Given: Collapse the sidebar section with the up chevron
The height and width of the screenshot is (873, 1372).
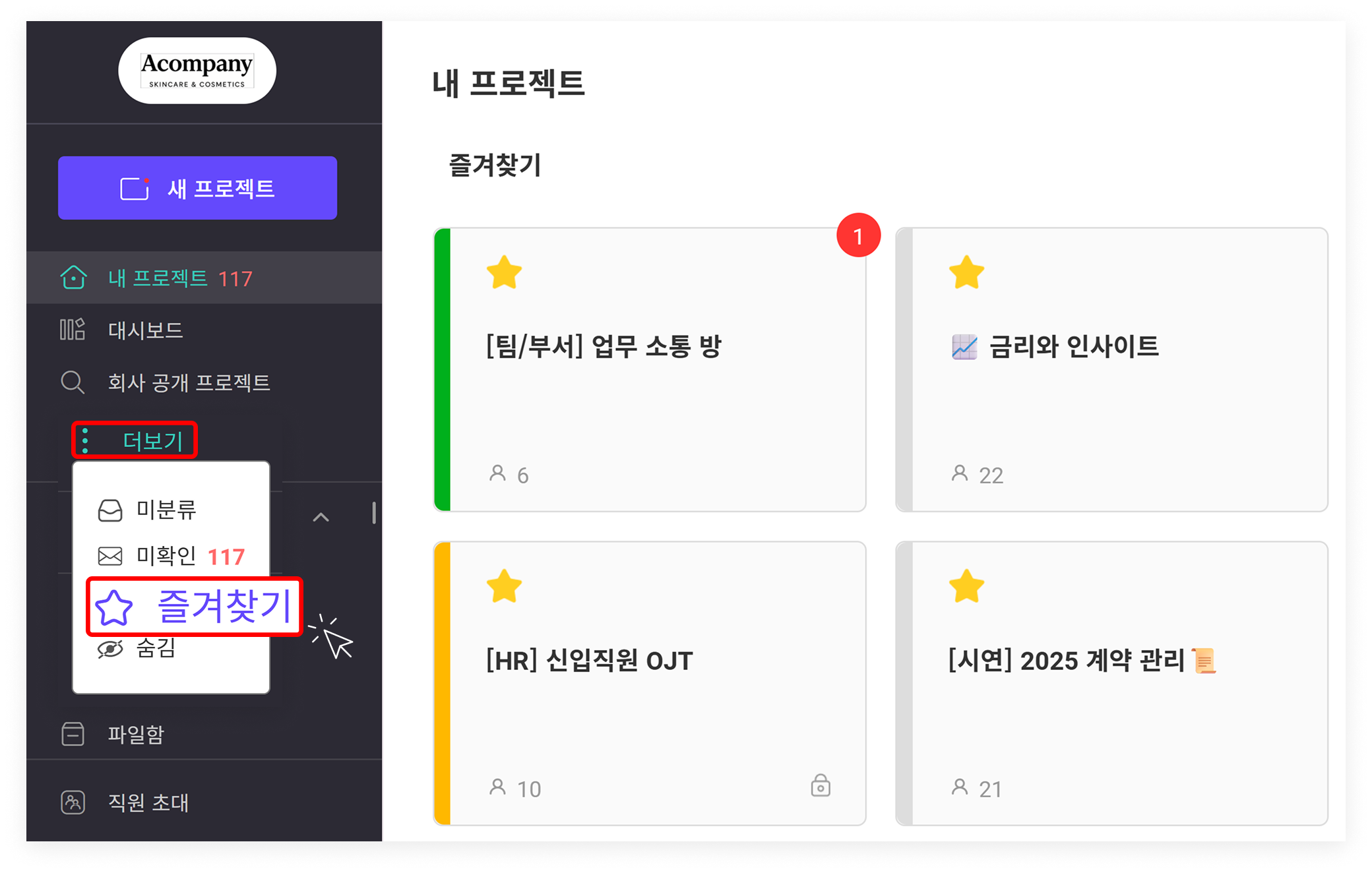Looking at the screenshot, I should click(321, 518).
